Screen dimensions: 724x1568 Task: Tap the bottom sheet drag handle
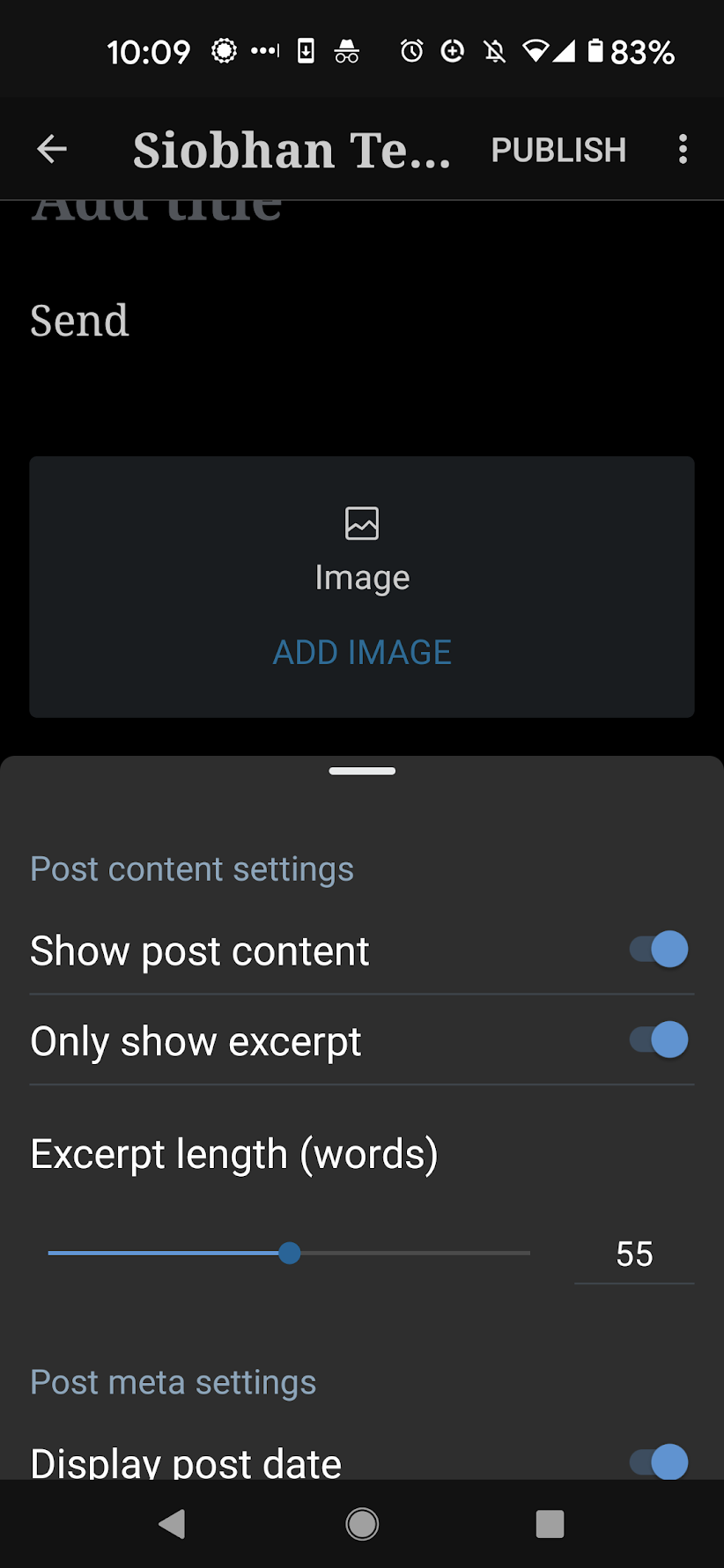362,771
